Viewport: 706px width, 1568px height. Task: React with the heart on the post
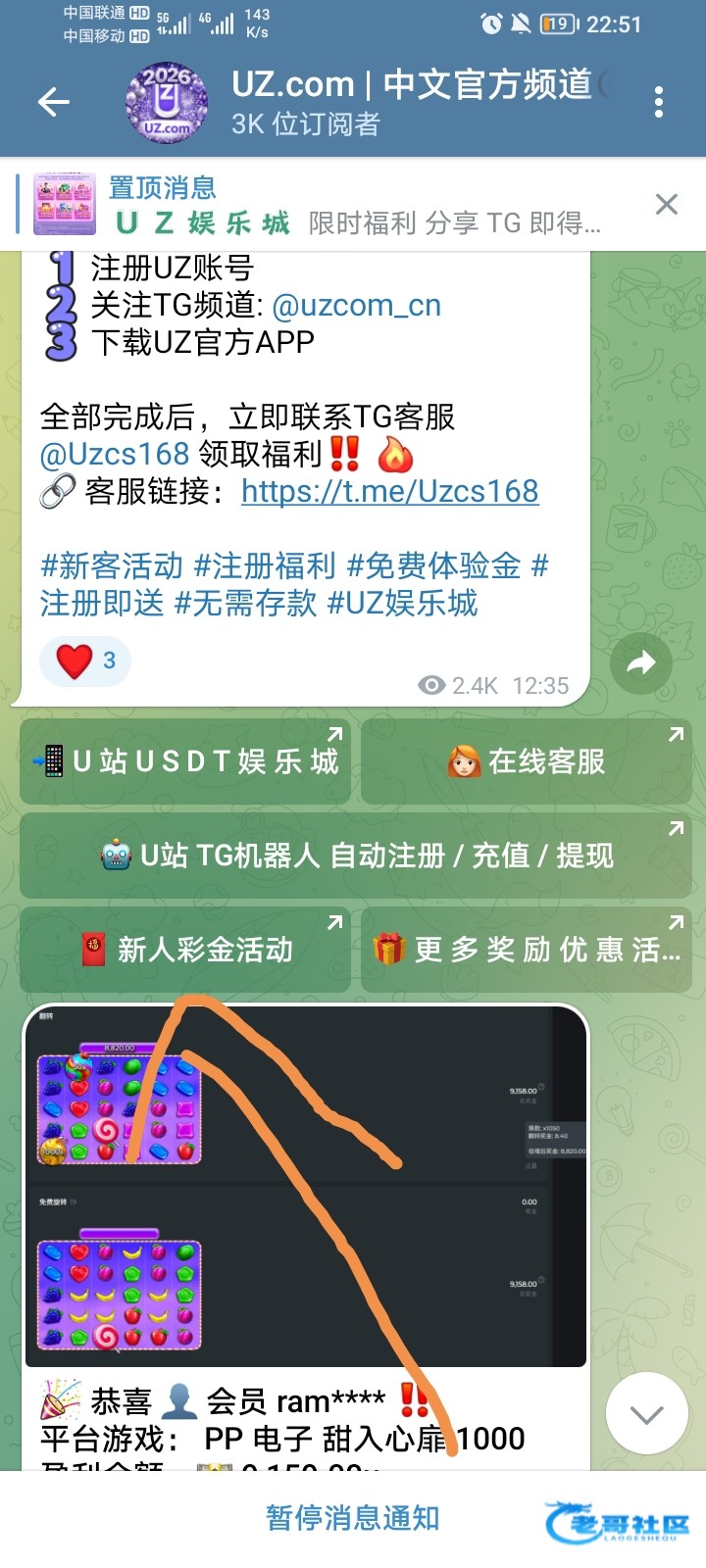[85, 661]
